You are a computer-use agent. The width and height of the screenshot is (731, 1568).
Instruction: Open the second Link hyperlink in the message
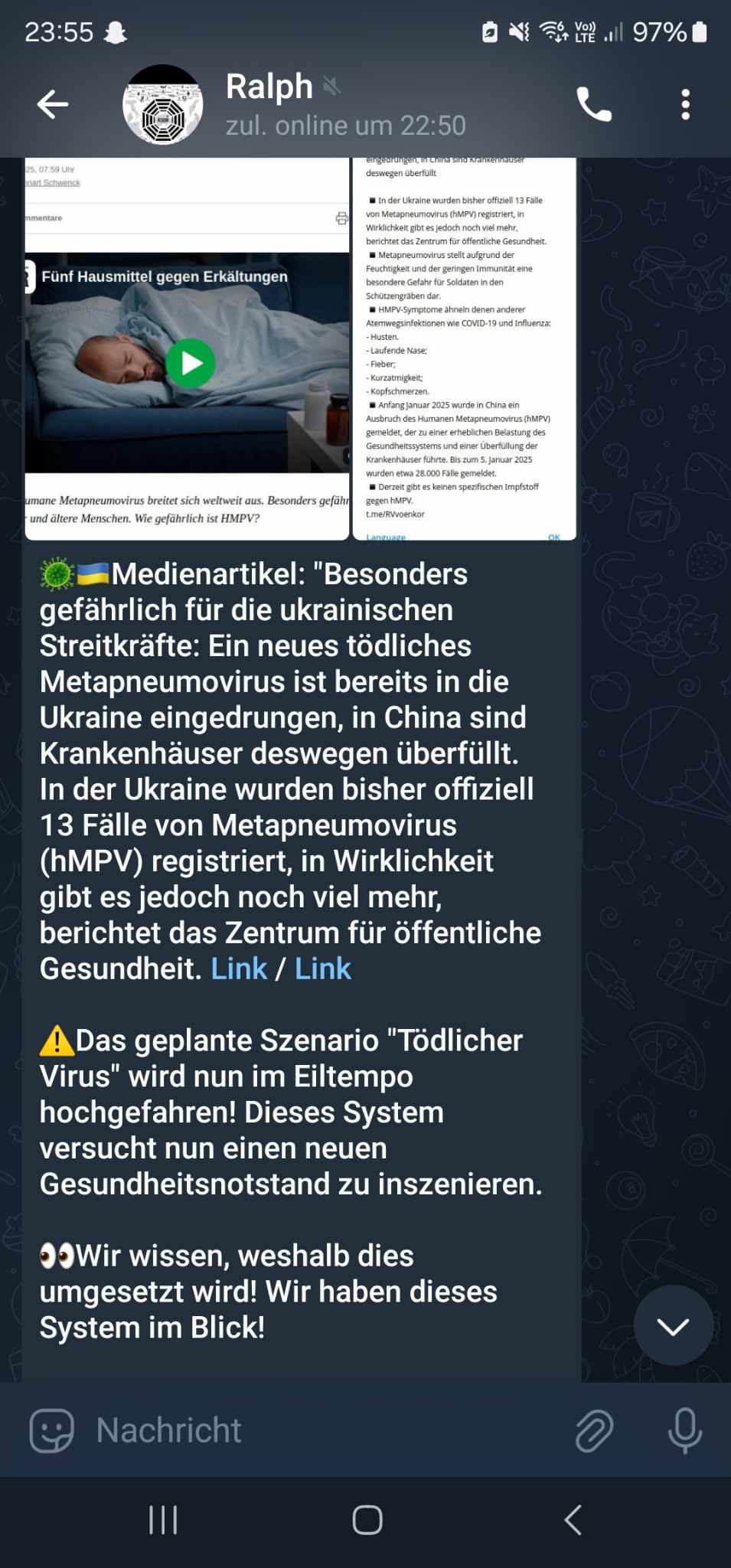point(322,969)
